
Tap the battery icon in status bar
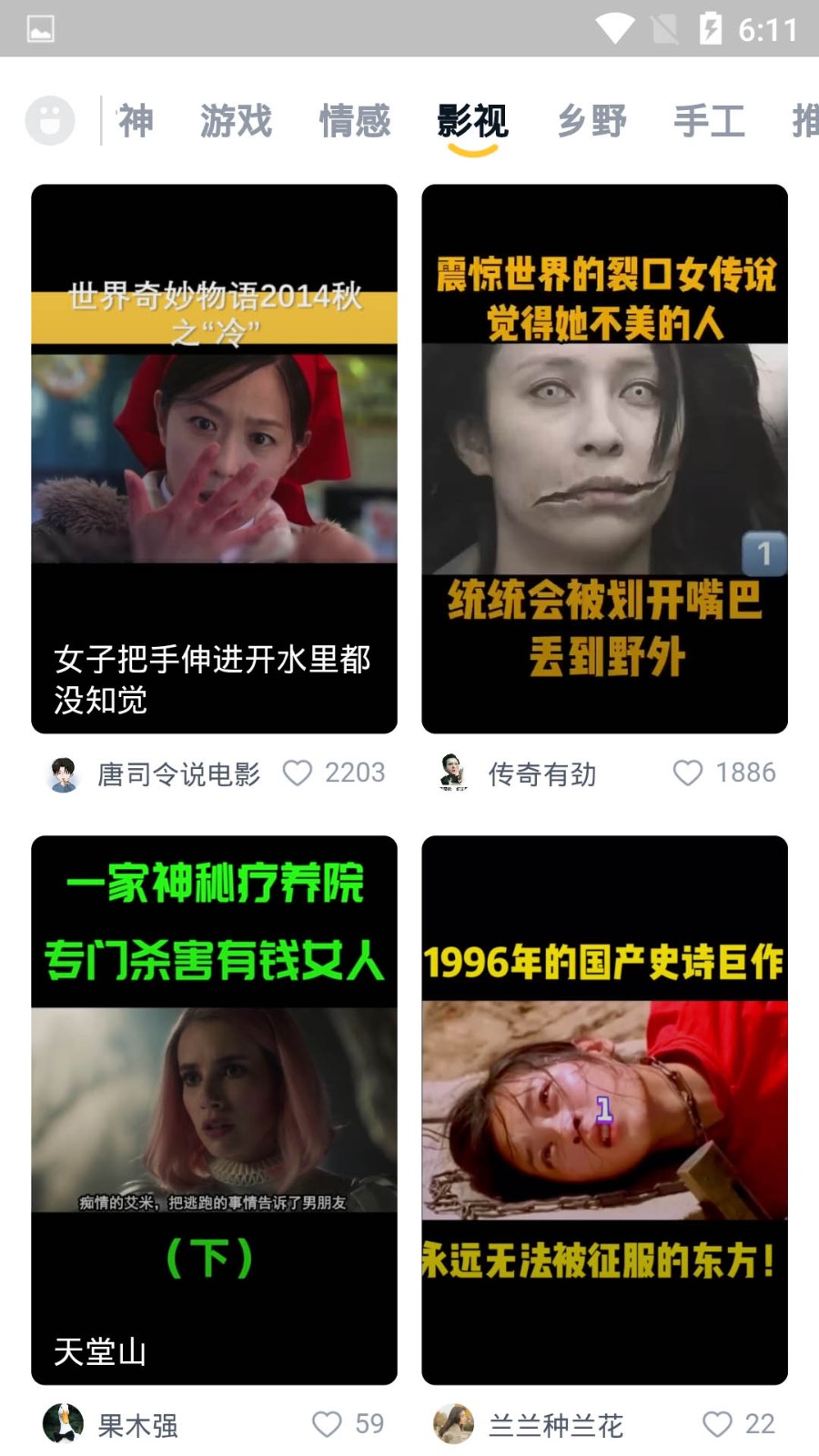[712, 29]
